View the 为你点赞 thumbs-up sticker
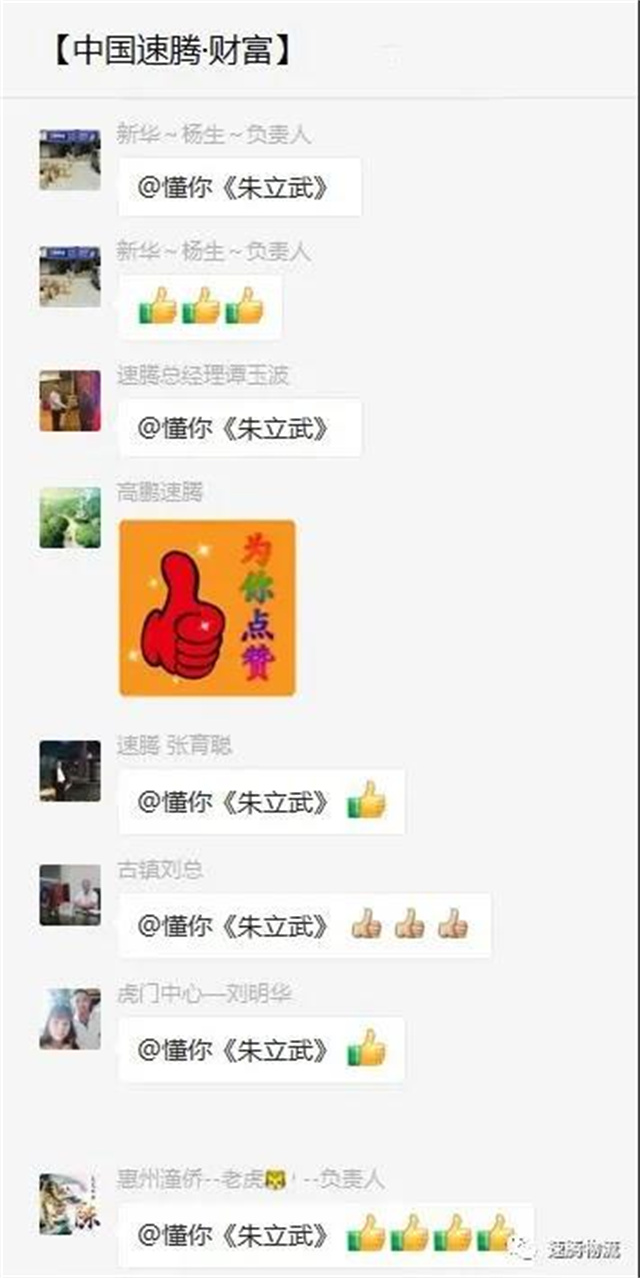Image resolution: width=640 pixels, height=1278 pixels. coord(207,608)
